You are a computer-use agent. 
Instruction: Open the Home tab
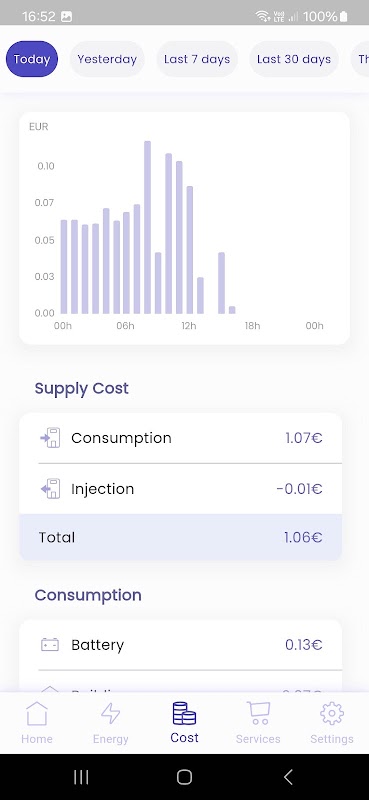tap(37, 722)
